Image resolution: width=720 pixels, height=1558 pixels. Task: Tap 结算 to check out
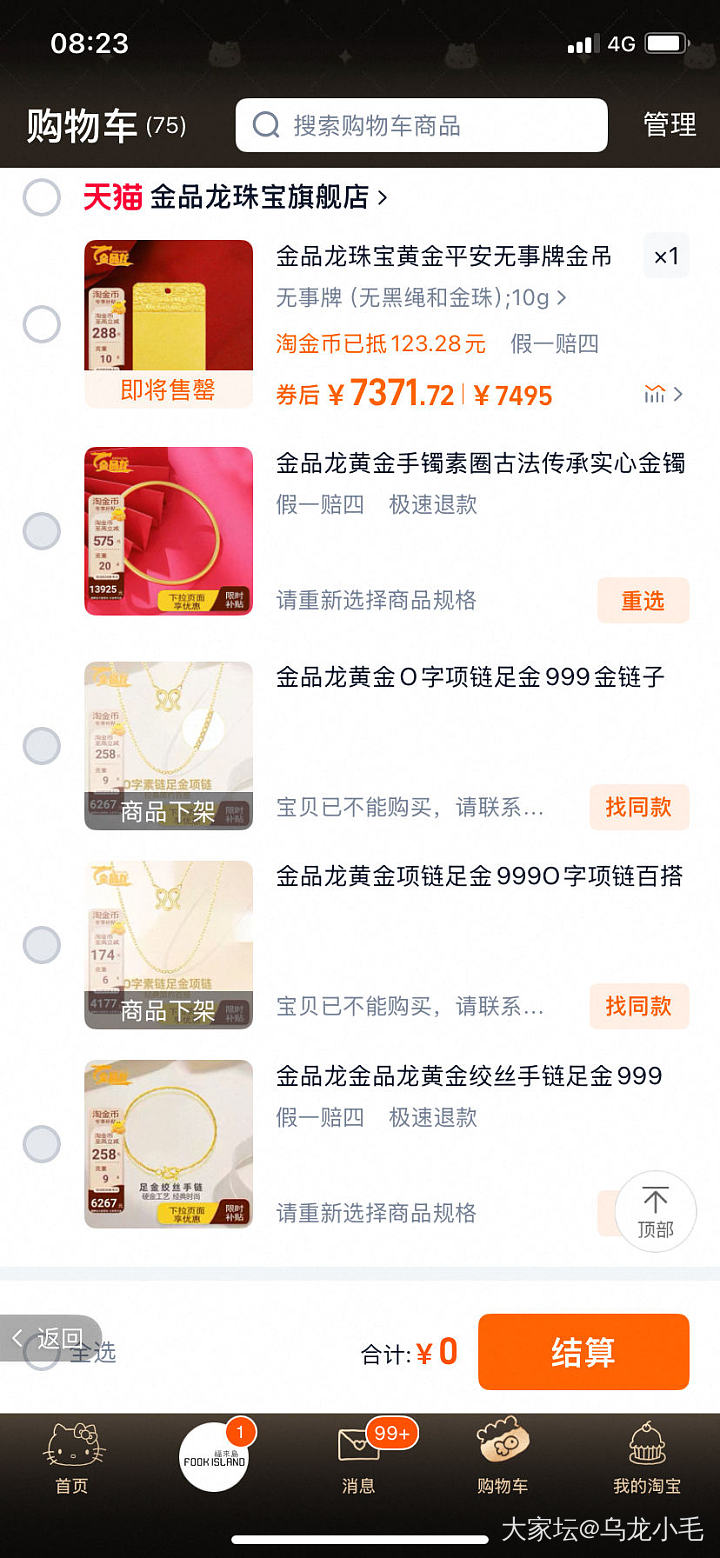(583, 1352)
